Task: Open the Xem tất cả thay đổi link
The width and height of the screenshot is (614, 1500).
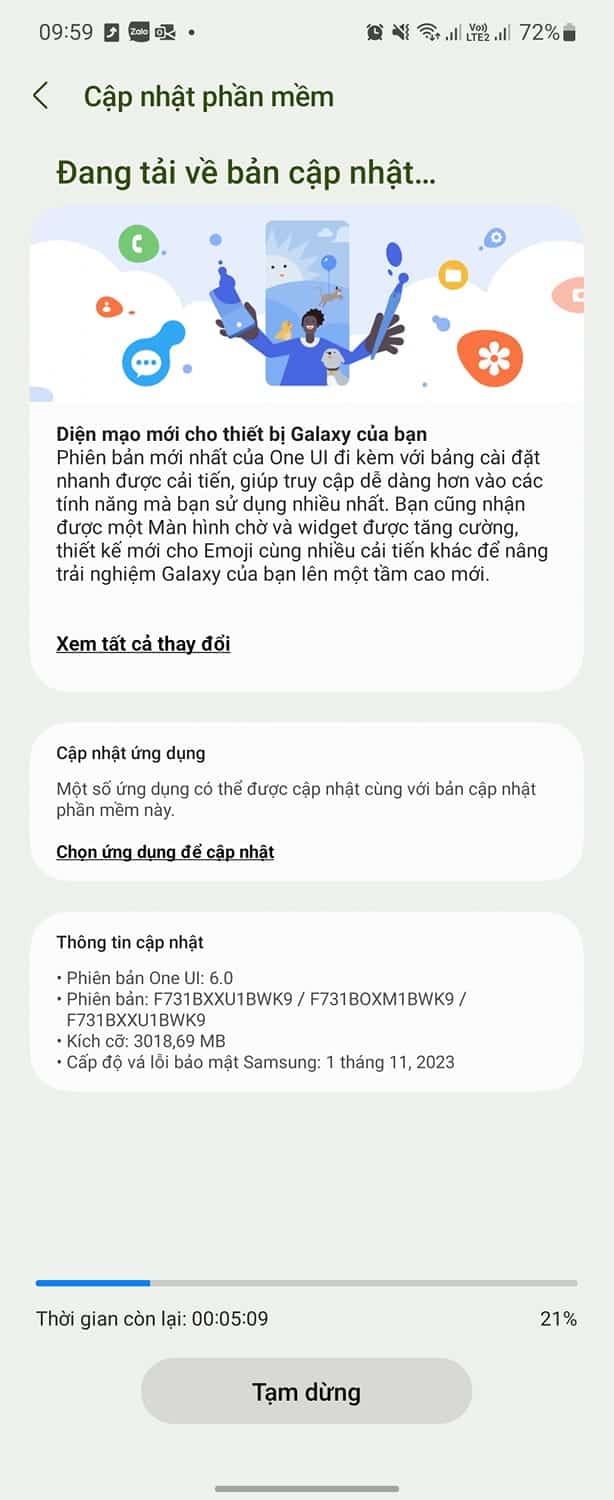Action: click(143, 644)
